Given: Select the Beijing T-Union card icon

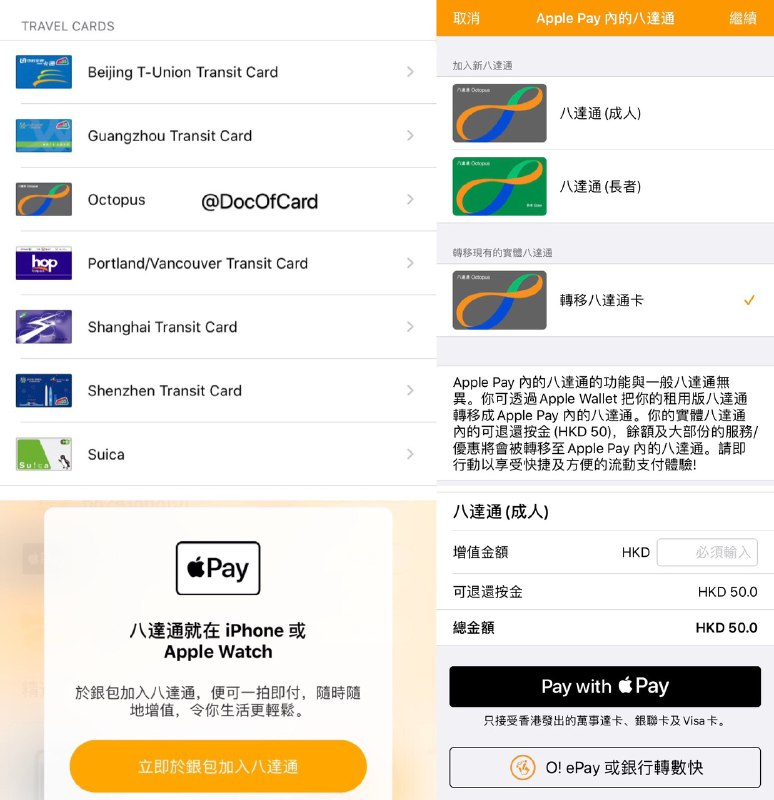Looking at the screenshot, I should pos(43,72).
